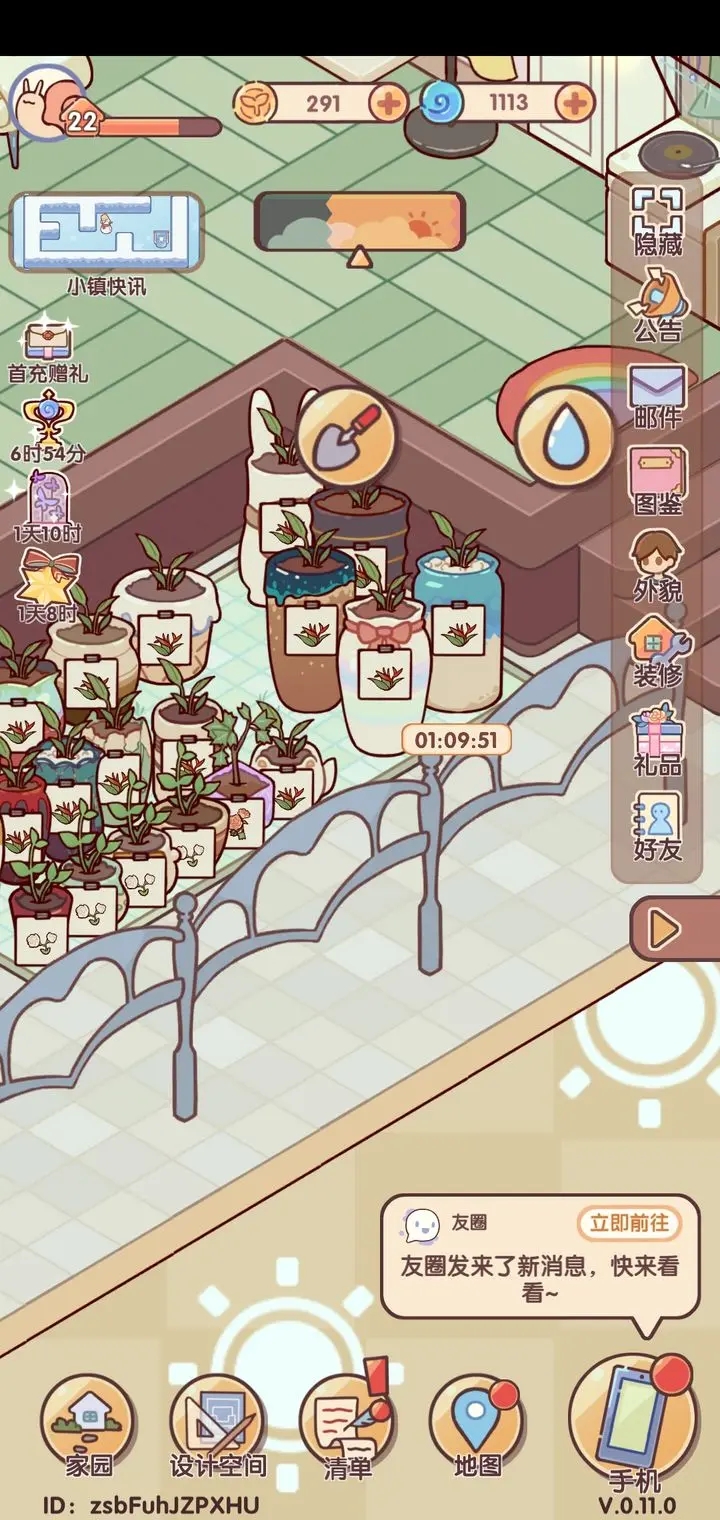This screenshot has height=1520, width=720.
Task: Use the shovel tool on plants
Action: [346, 436]
